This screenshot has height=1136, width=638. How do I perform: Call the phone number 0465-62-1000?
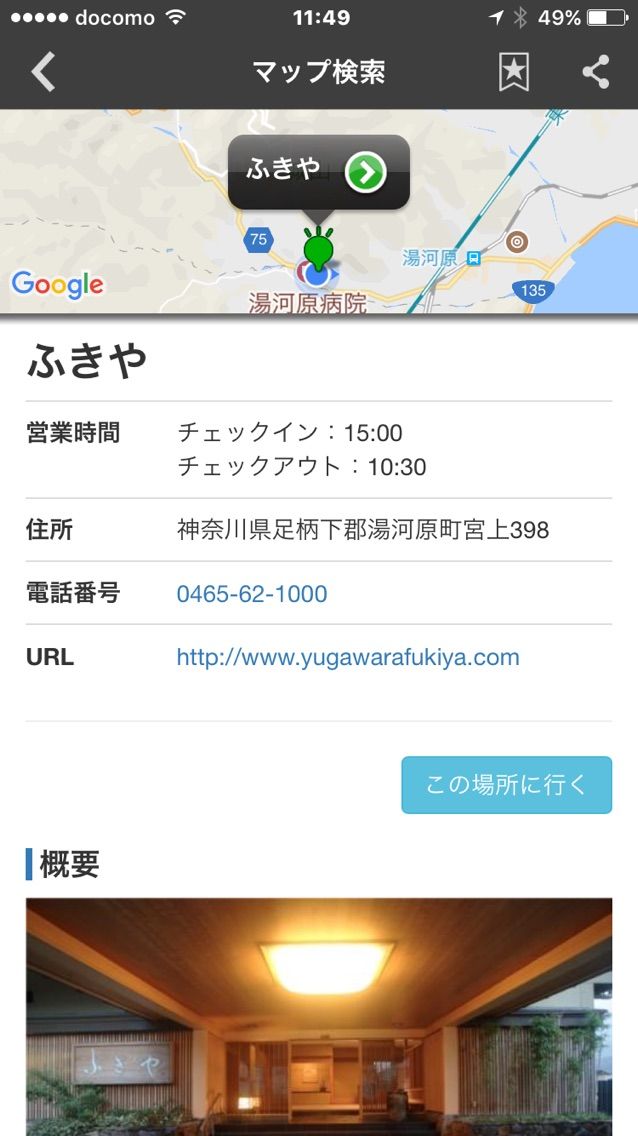[252, 594]
